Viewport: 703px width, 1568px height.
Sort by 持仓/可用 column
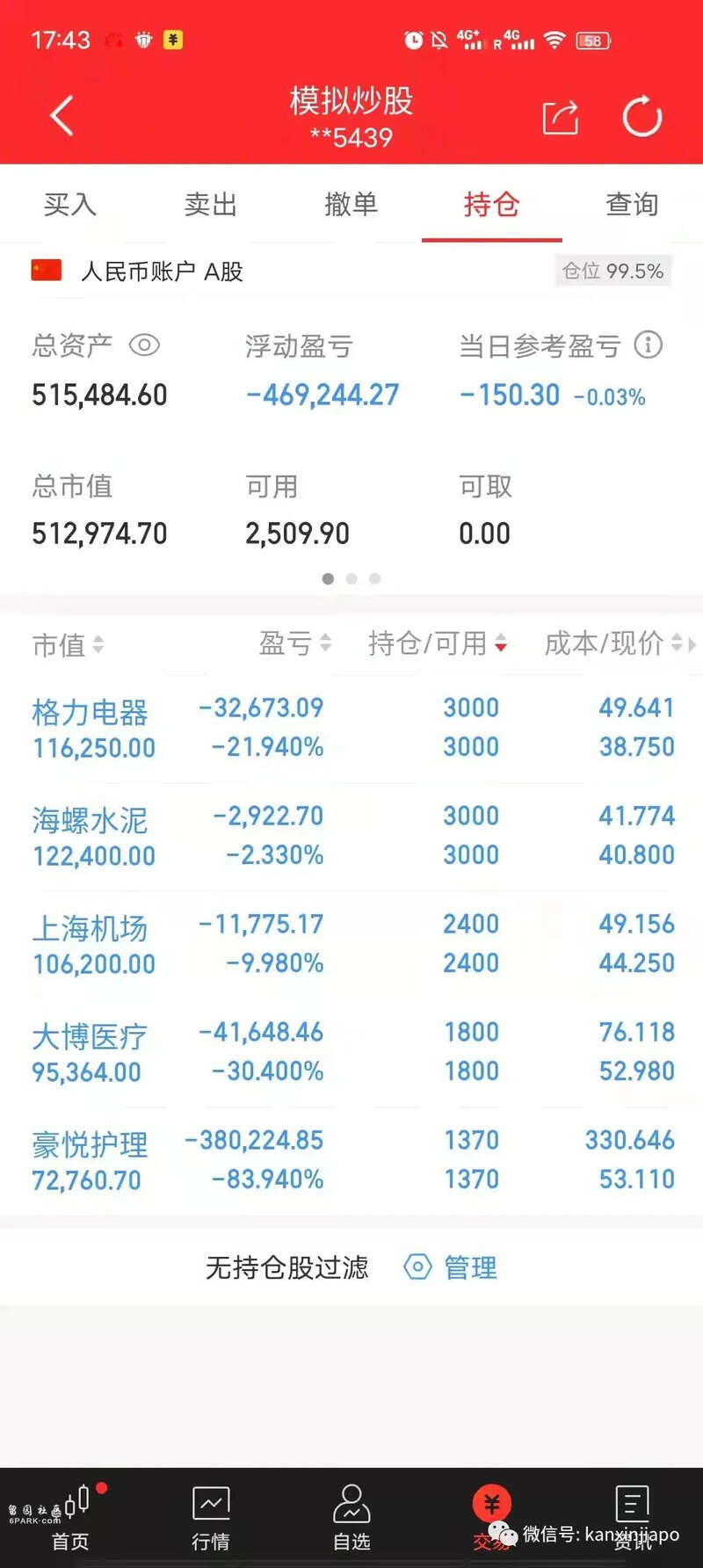pos(438,643)
